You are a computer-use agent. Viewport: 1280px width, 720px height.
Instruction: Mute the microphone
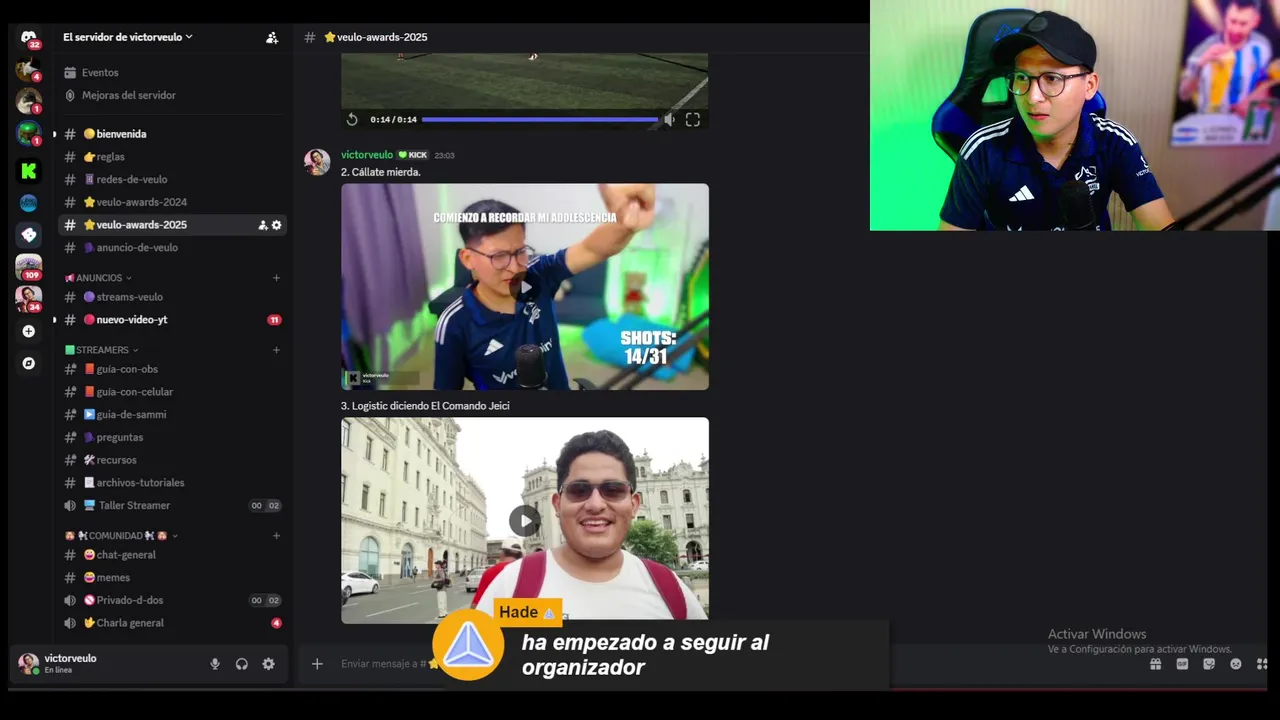[214, 664]
